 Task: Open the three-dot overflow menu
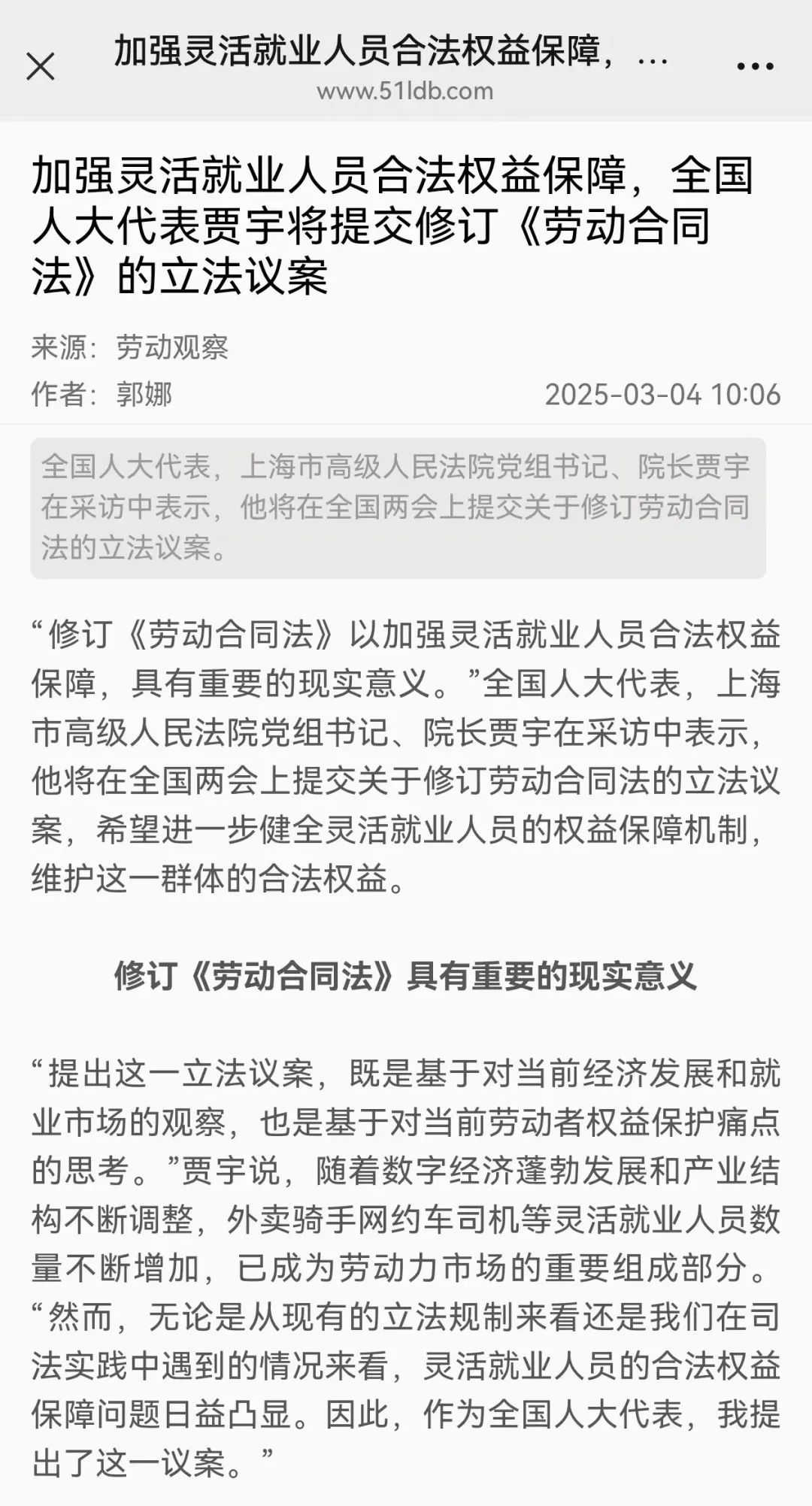click(x=755, y=67)
